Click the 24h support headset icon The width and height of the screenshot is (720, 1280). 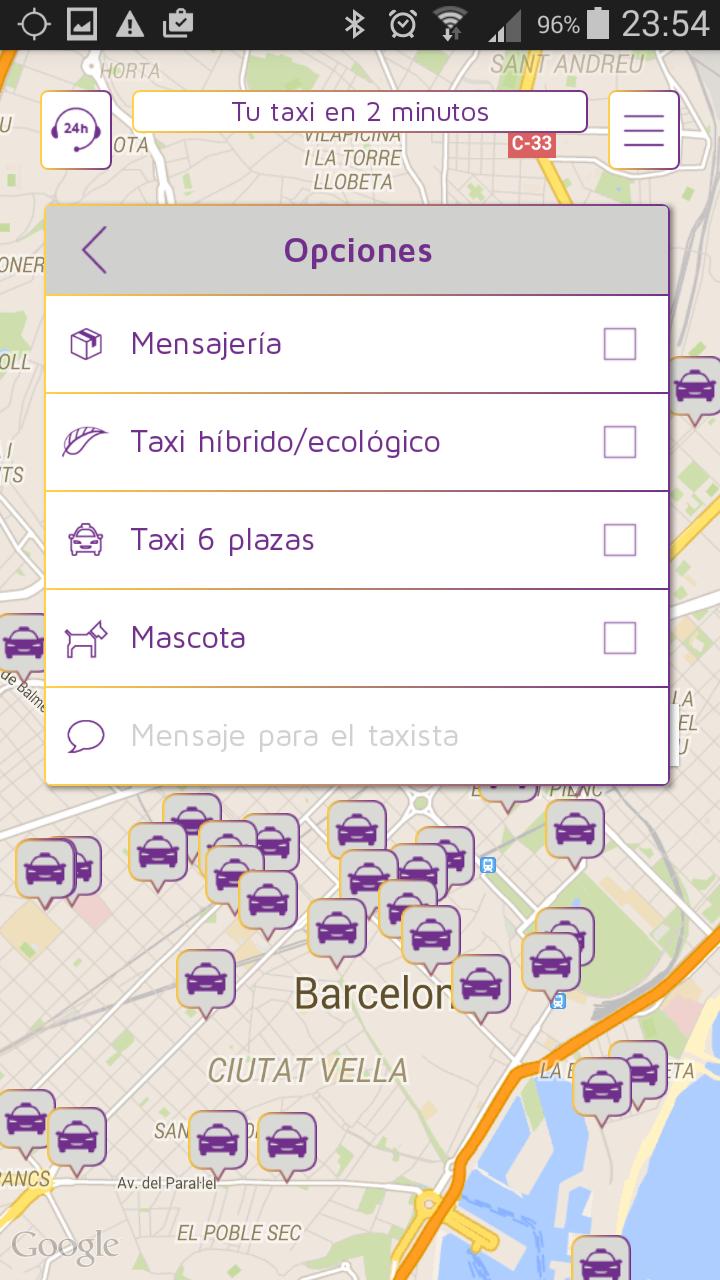click(x=75, y=130)
